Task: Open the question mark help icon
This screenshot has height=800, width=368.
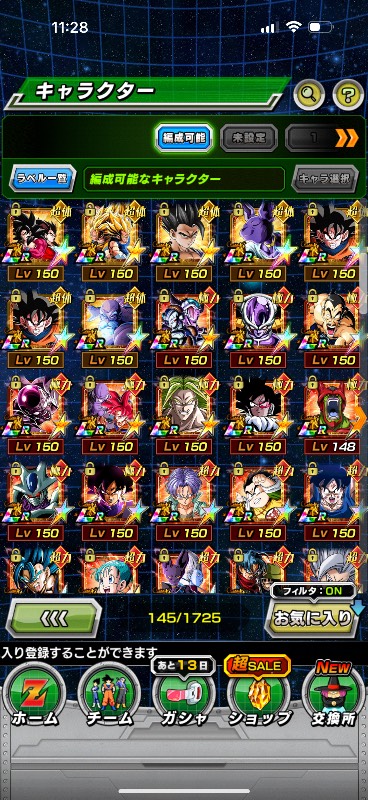Action: tap(348, 93)
